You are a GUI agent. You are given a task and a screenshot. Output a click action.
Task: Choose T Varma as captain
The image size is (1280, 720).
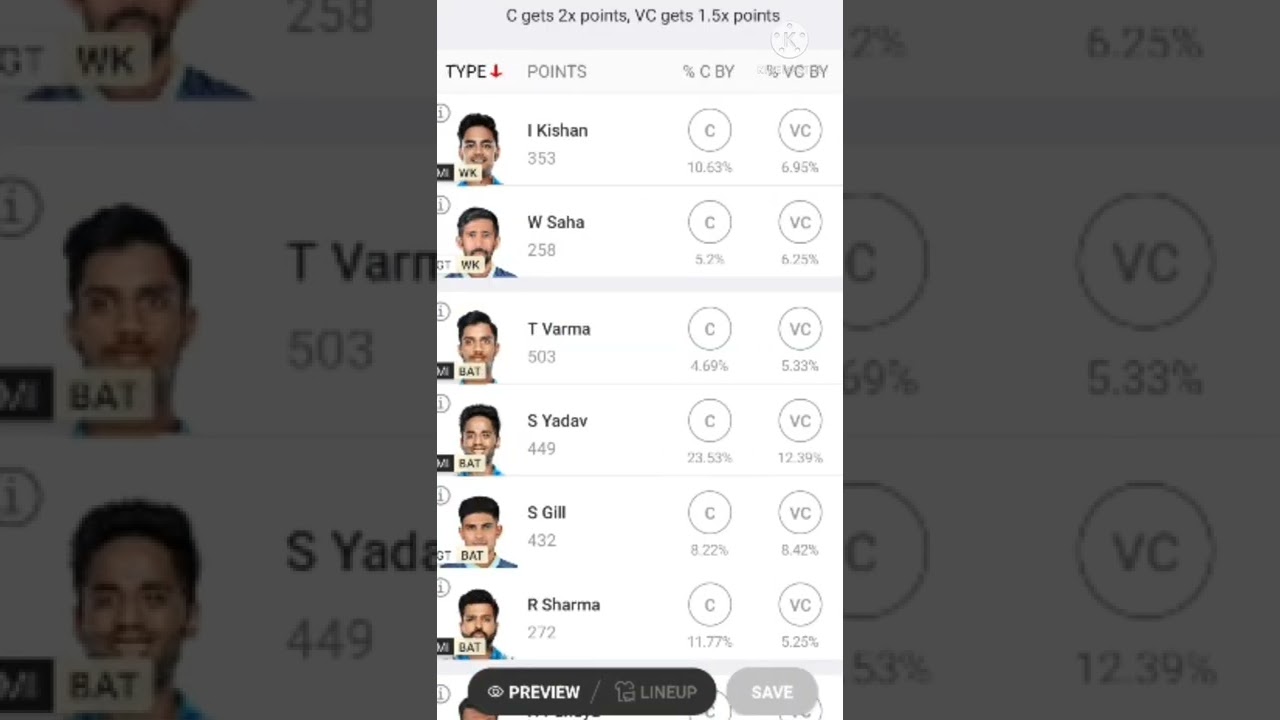tap(709, 329)
